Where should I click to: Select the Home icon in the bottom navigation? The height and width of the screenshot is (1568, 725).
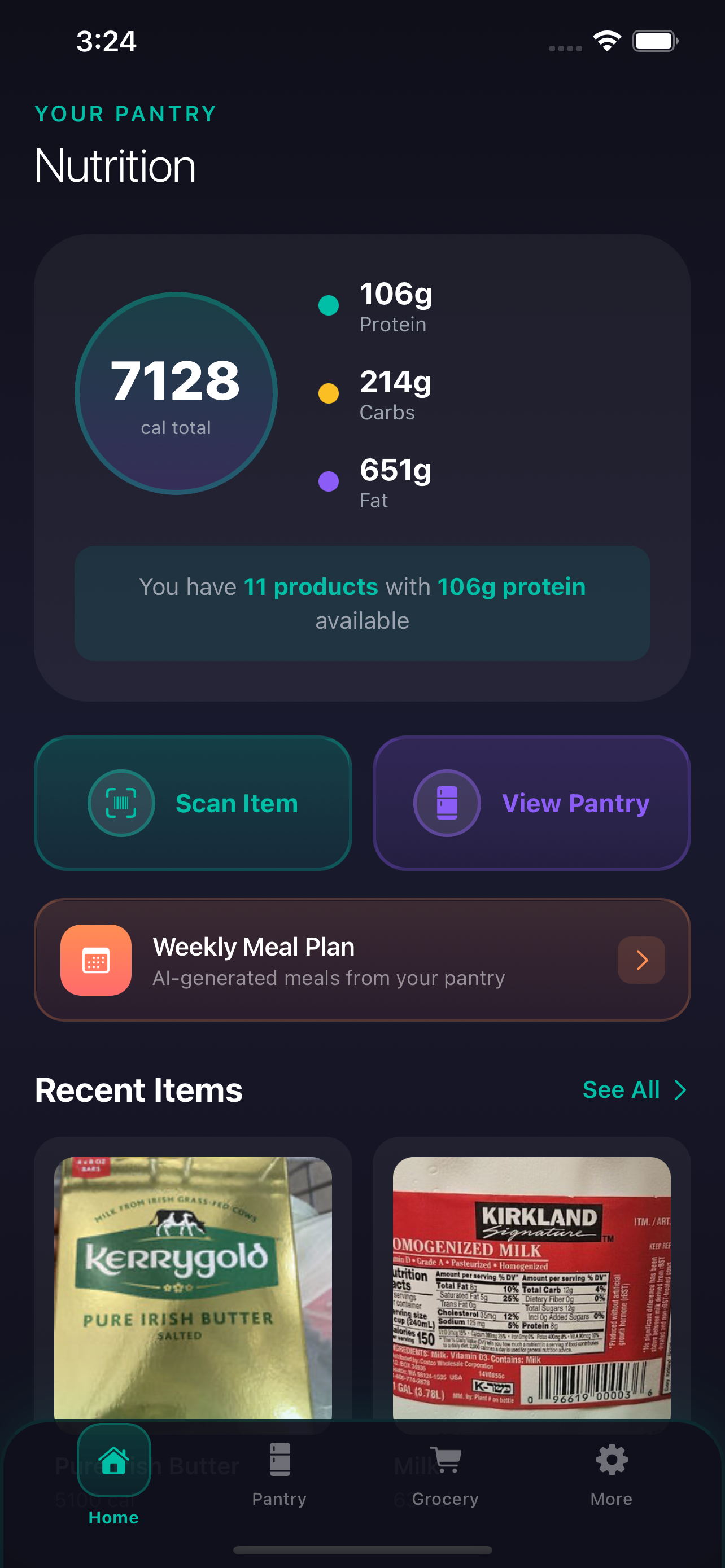click(x=113, y=1461)
